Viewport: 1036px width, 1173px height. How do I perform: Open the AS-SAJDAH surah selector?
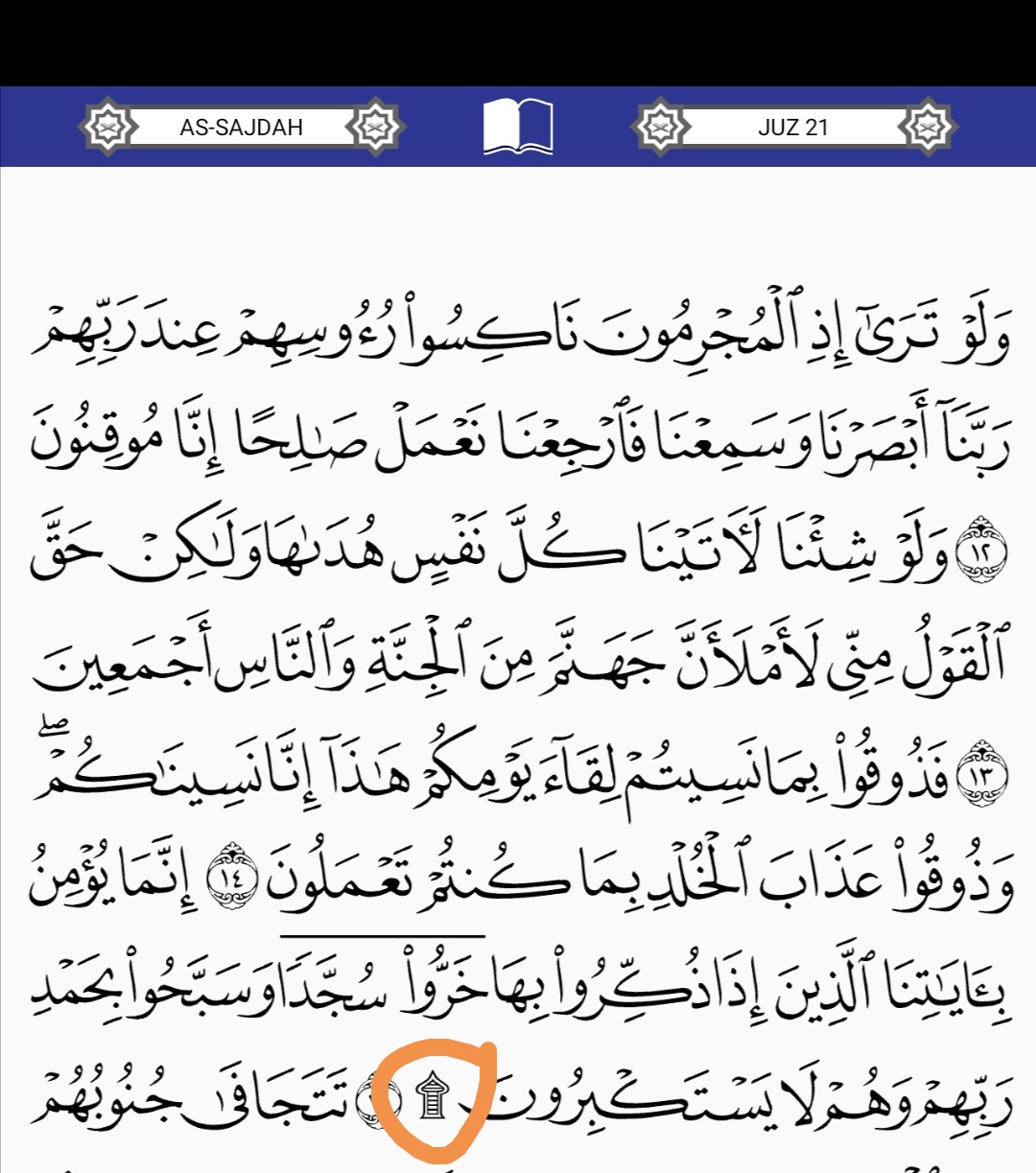click(242, 126)
